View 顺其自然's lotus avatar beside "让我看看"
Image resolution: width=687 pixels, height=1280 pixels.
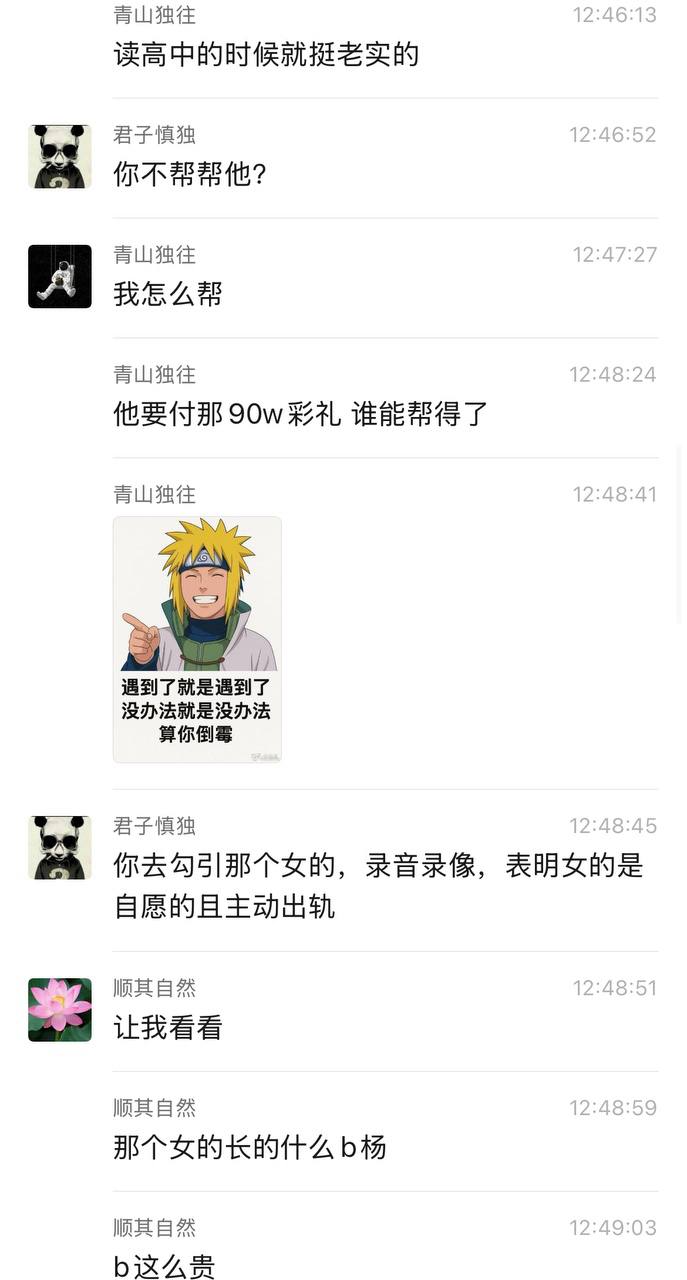[x=60, y=1010]
